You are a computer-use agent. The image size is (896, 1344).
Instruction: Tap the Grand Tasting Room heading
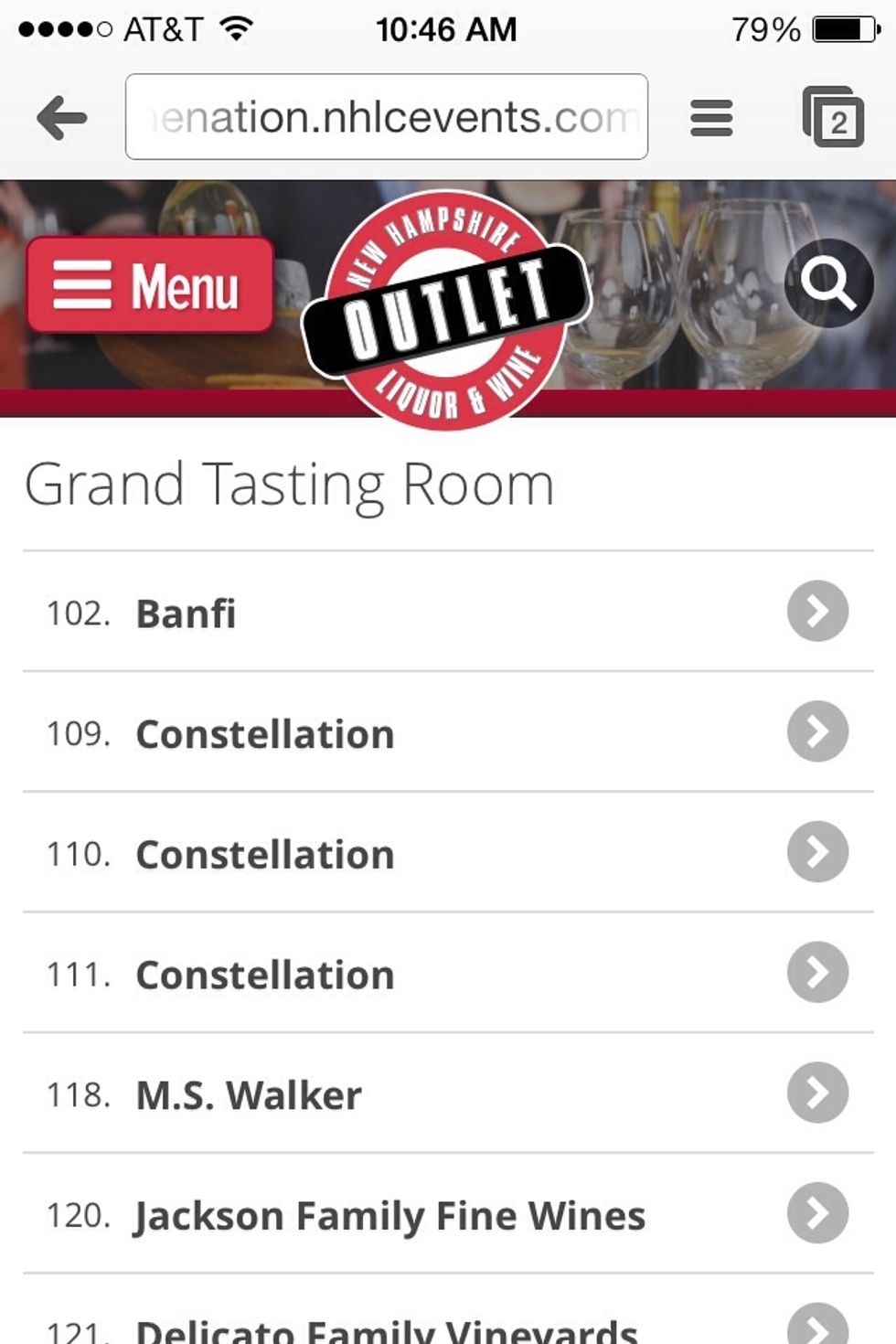coord(291,485)
